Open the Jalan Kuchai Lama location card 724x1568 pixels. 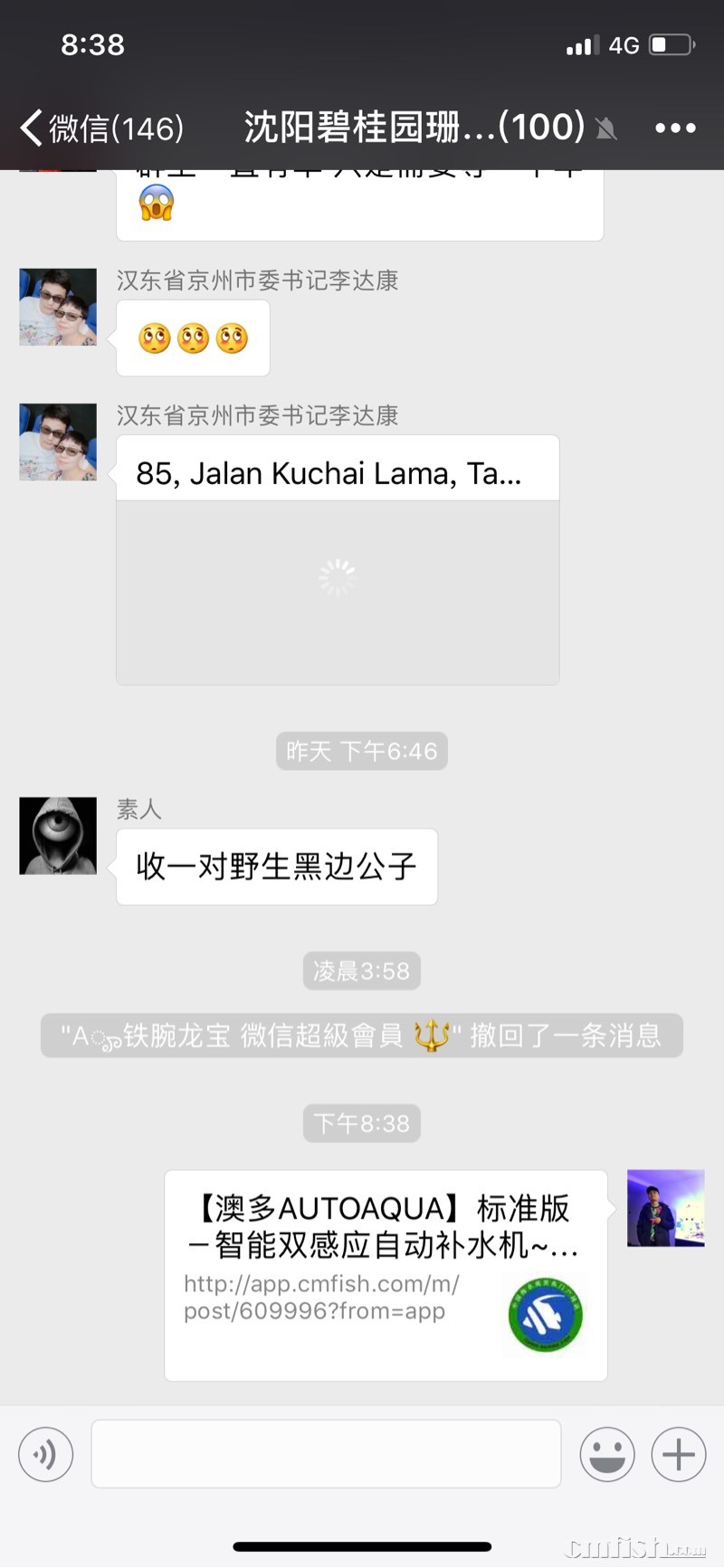[x=337, y=561]
